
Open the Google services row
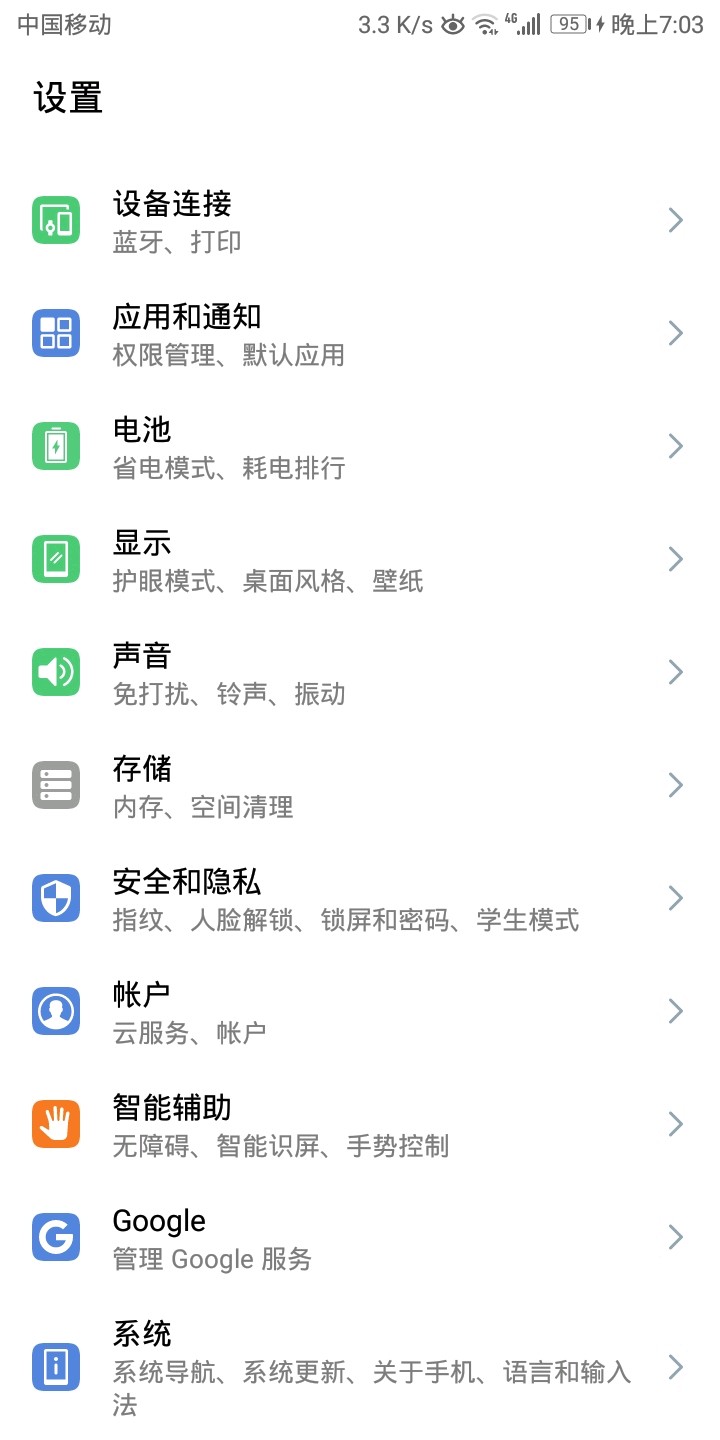[x=360, y=1238]
